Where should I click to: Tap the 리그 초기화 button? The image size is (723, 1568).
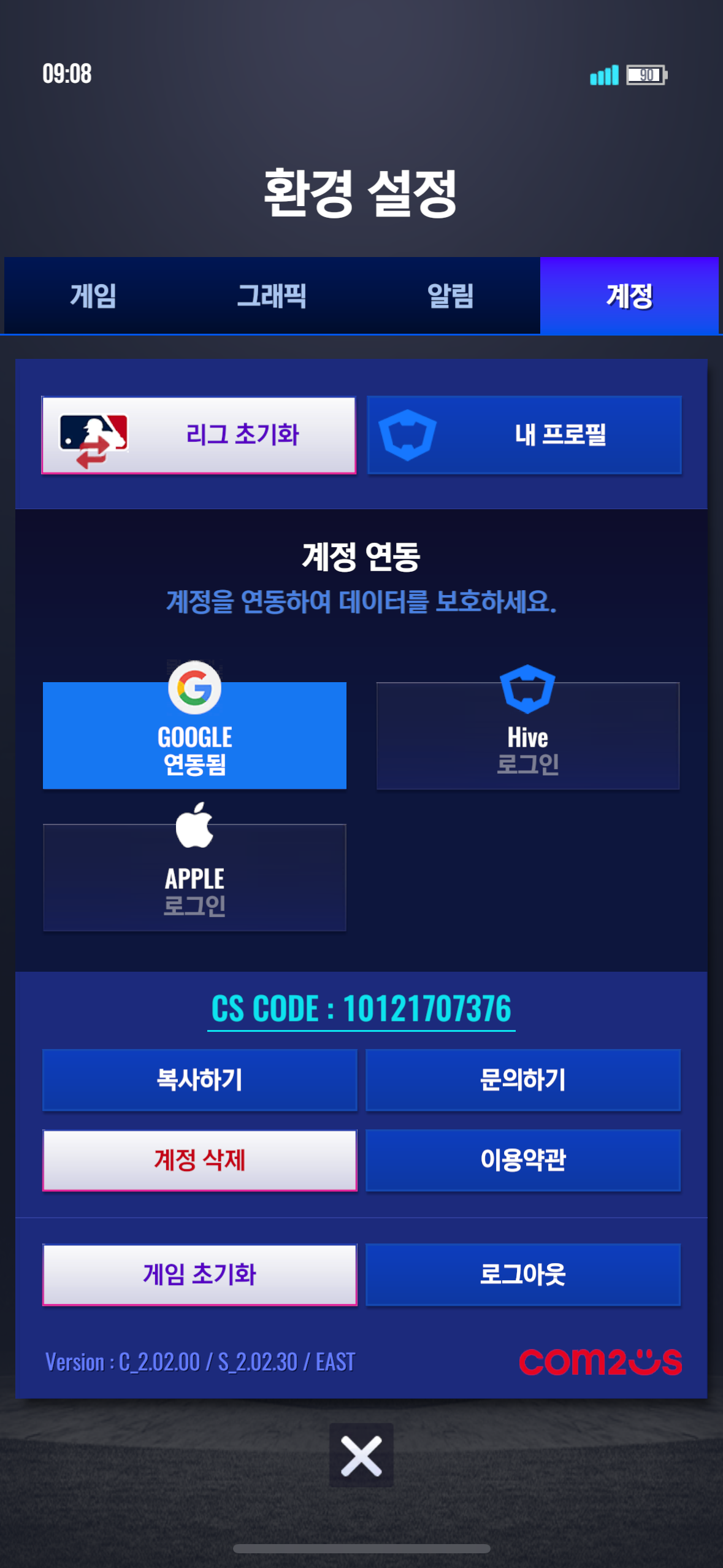199,435
